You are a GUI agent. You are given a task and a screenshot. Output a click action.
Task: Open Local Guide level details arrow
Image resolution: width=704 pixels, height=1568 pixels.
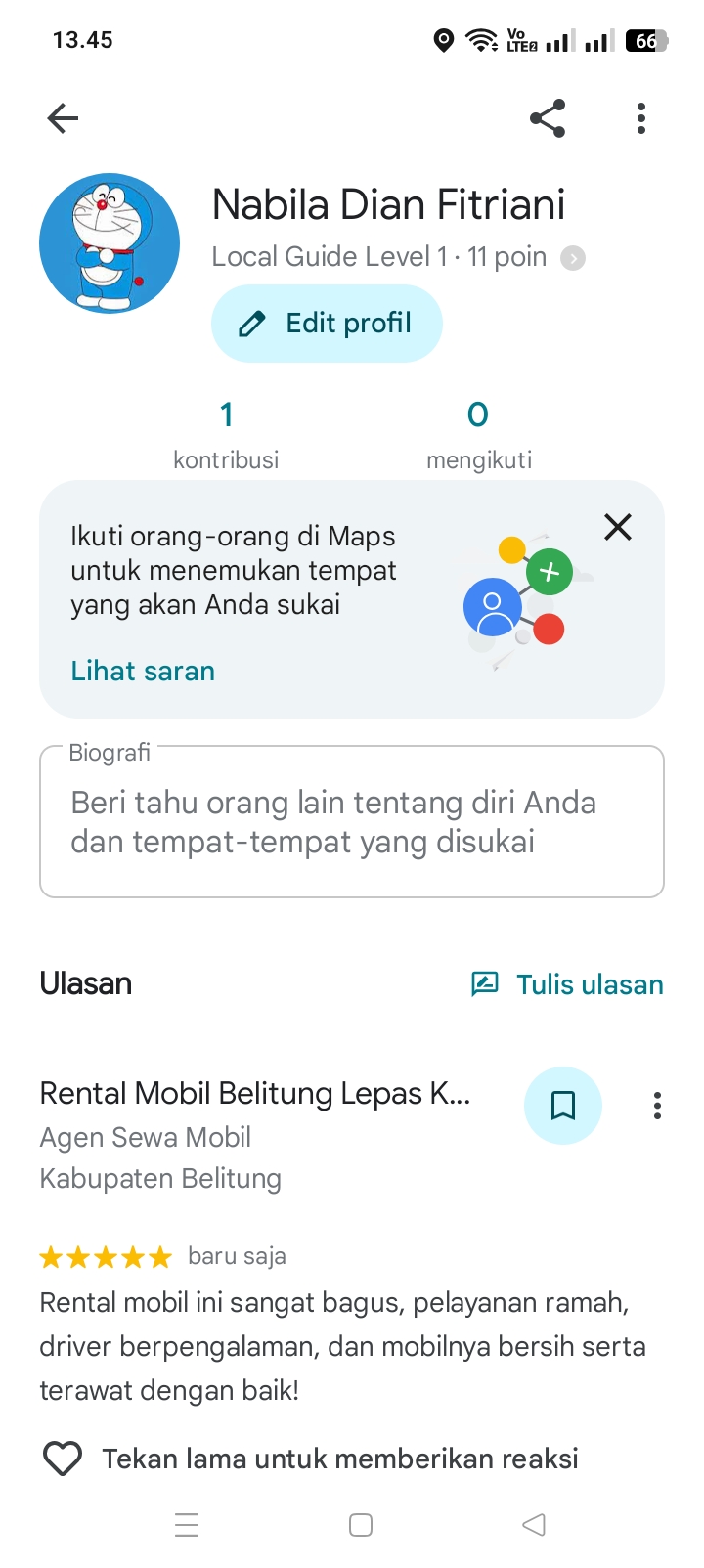573,258
